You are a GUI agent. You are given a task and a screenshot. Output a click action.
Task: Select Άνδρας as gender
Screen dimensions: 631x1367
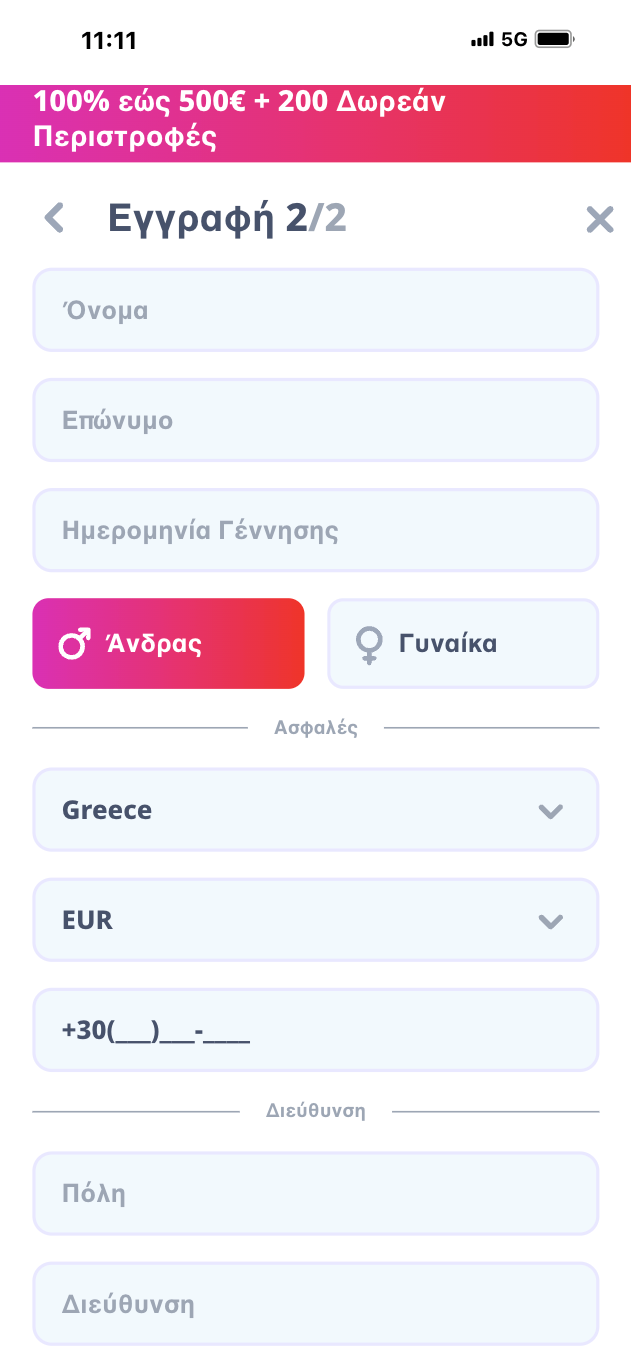tap(168, 644)
